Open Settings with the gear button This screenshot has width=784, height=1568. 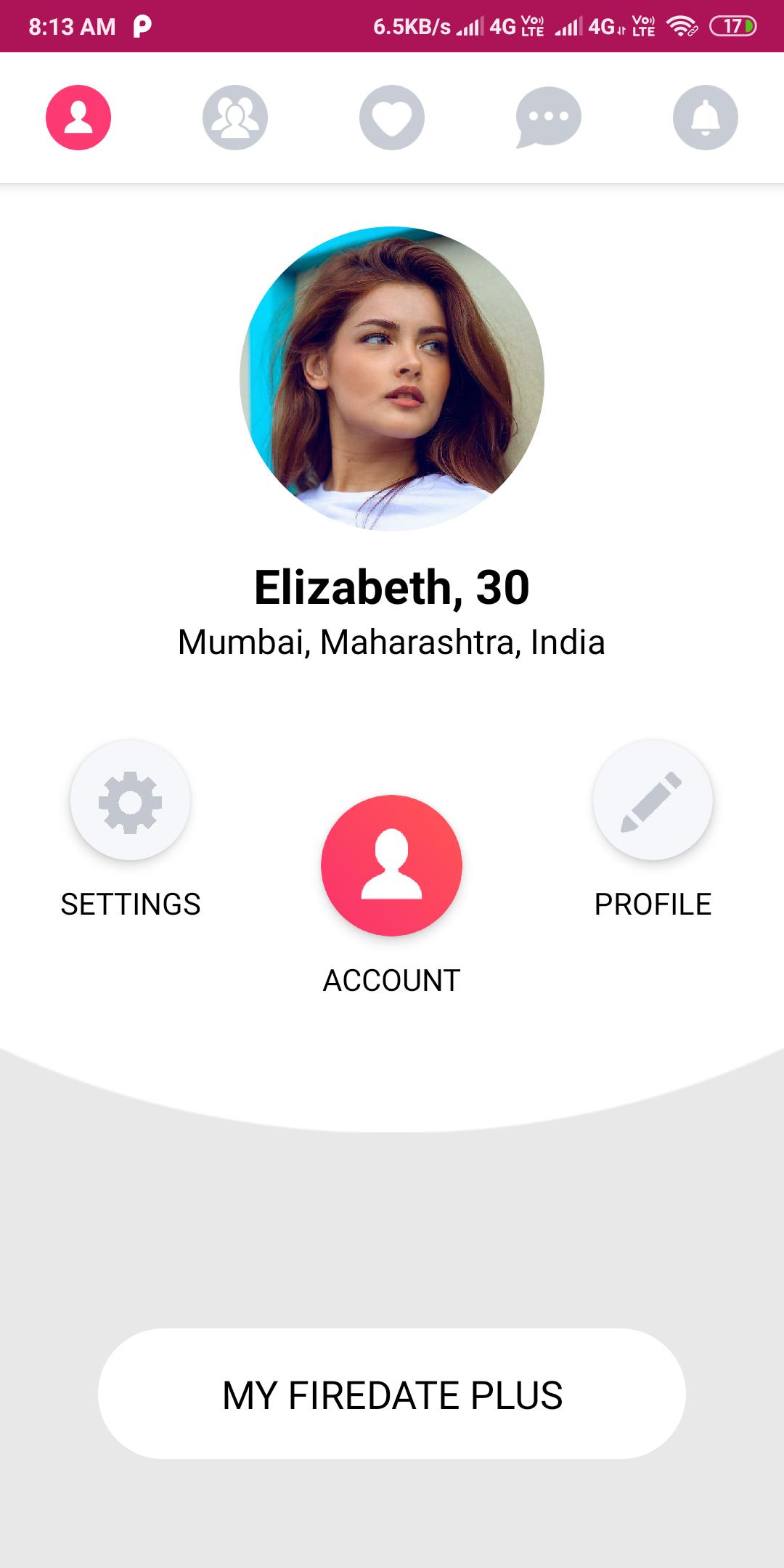[131, 801]
